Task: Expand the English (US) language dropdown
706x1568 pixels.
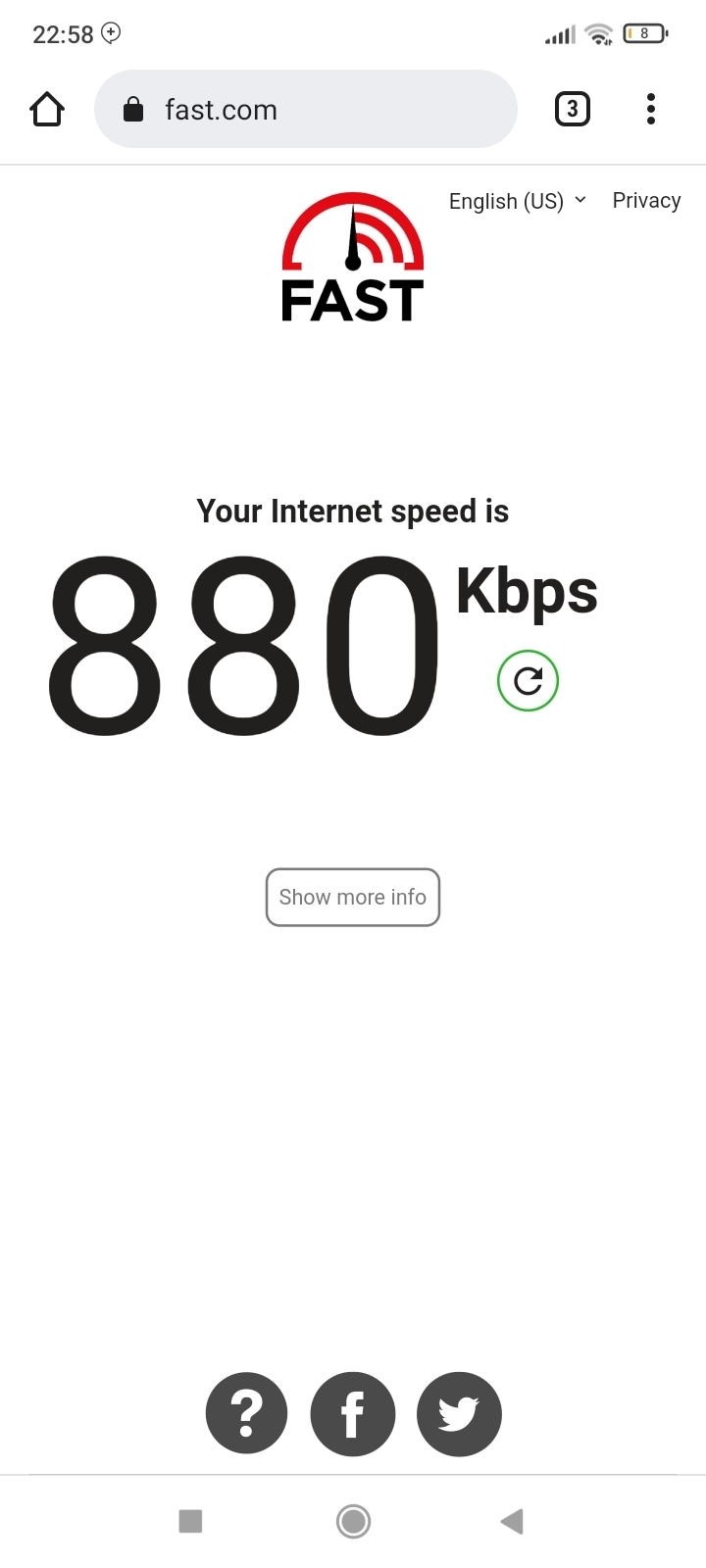Action: pos(518,201)
